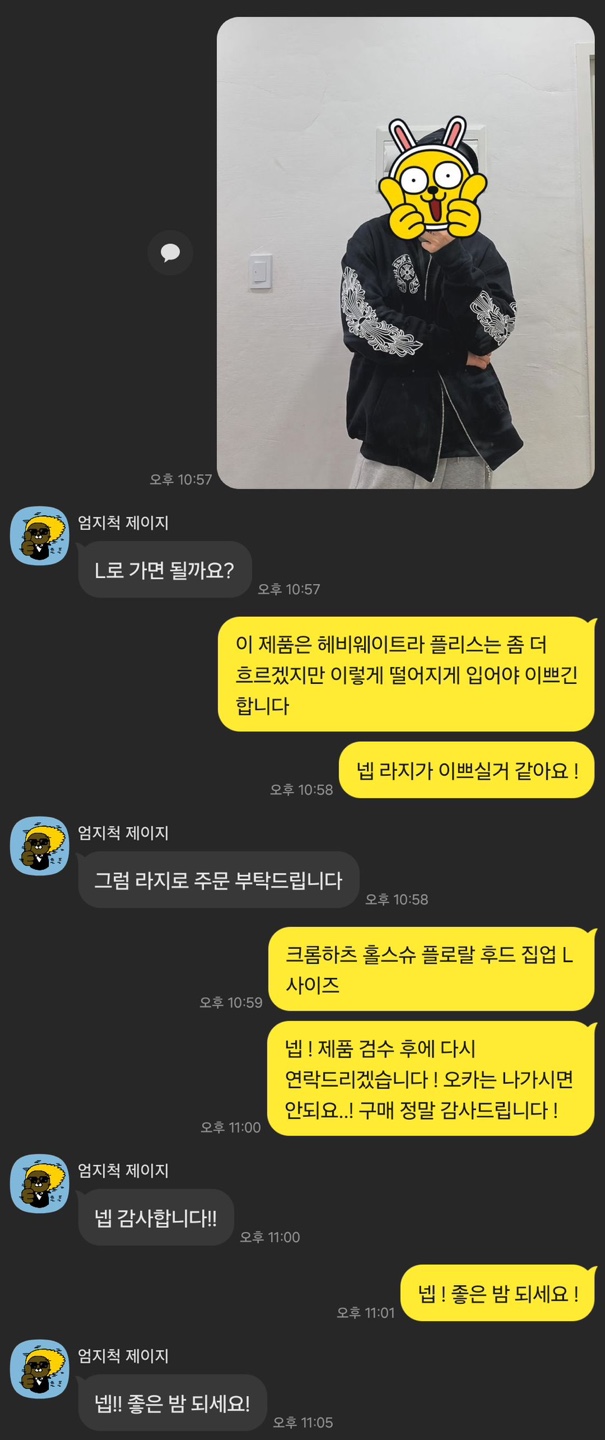View sender's avatar beside "그럼 라지로 주문 부탁드립니다"
The height and width of the screenshot is (1440, 605).
click(39, 846)
